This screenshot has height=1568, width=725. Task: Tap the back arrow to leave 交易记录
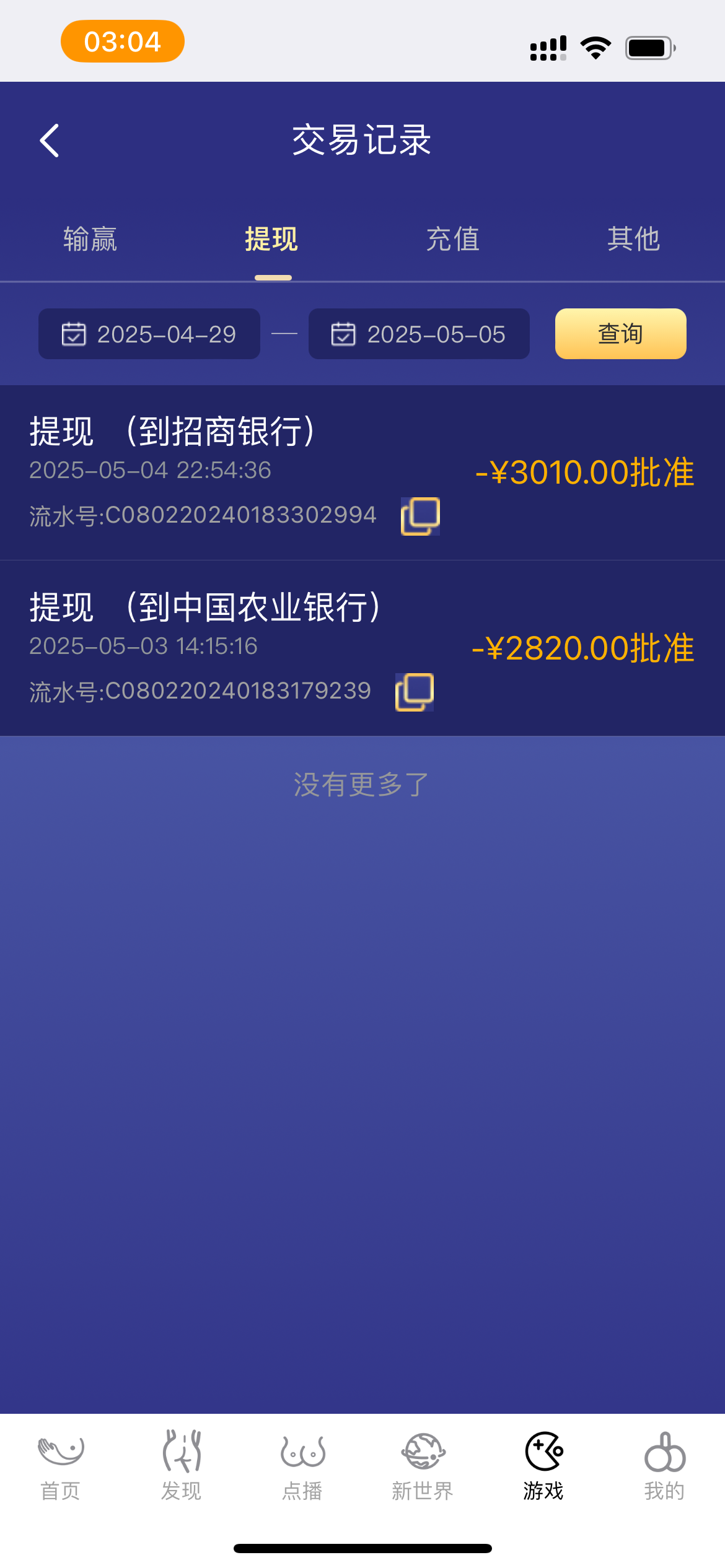coord(49,141)
